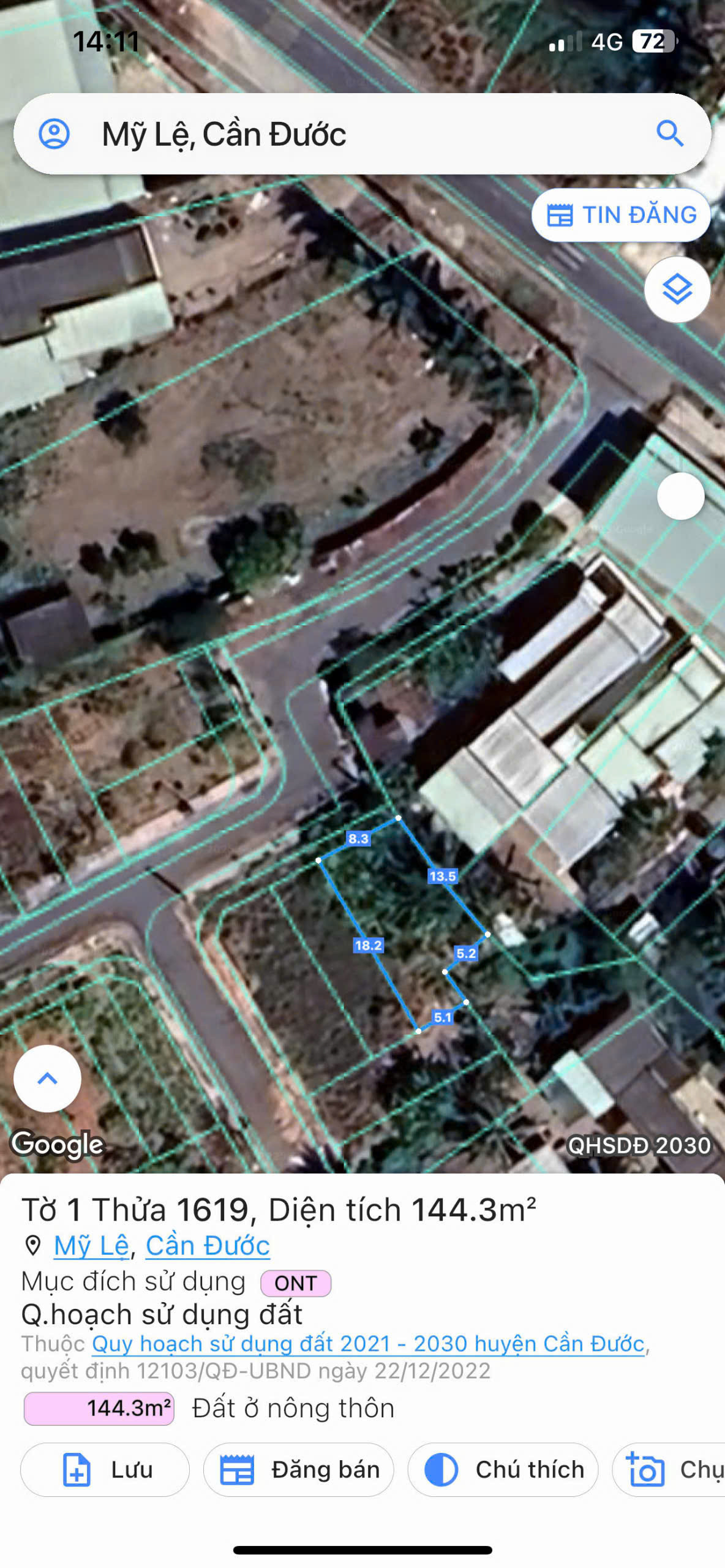725x1568 pixels.
Task: Expand the panel with the up chevron
Action: point(48,1079)
